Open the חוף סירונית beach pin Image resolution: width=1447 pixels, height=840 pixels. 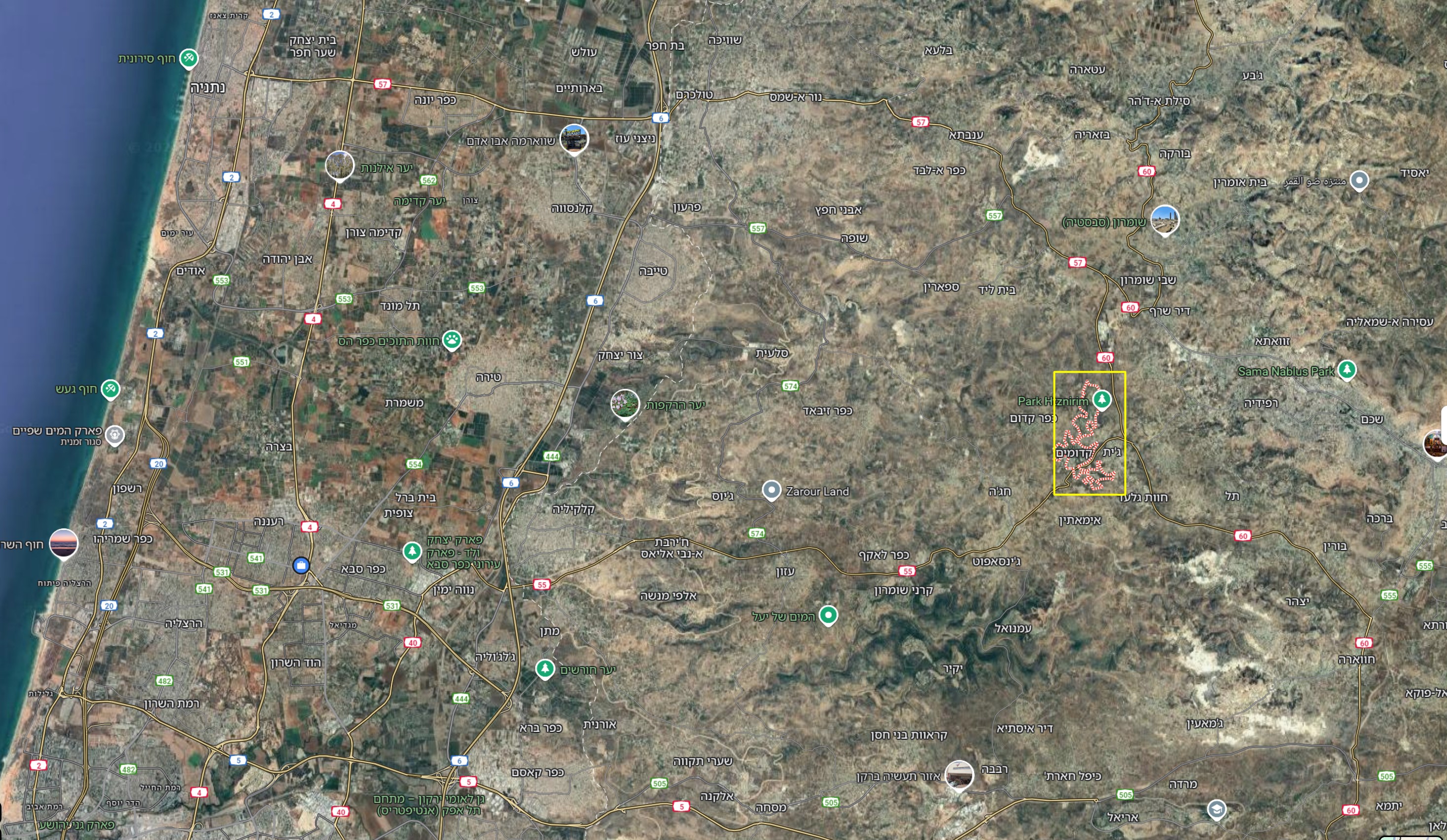click(188, 58)
